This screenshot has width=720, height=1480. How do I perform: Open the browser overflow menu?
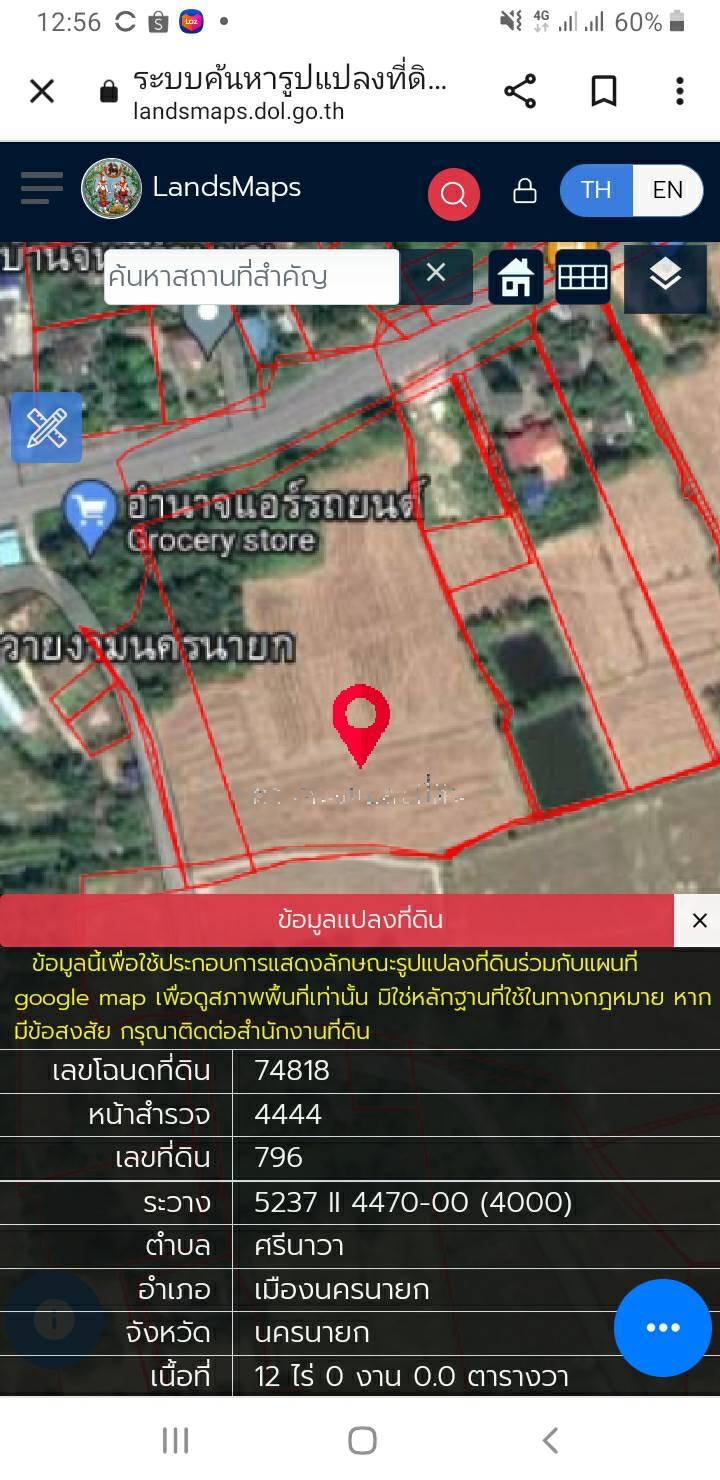point(680,92)
